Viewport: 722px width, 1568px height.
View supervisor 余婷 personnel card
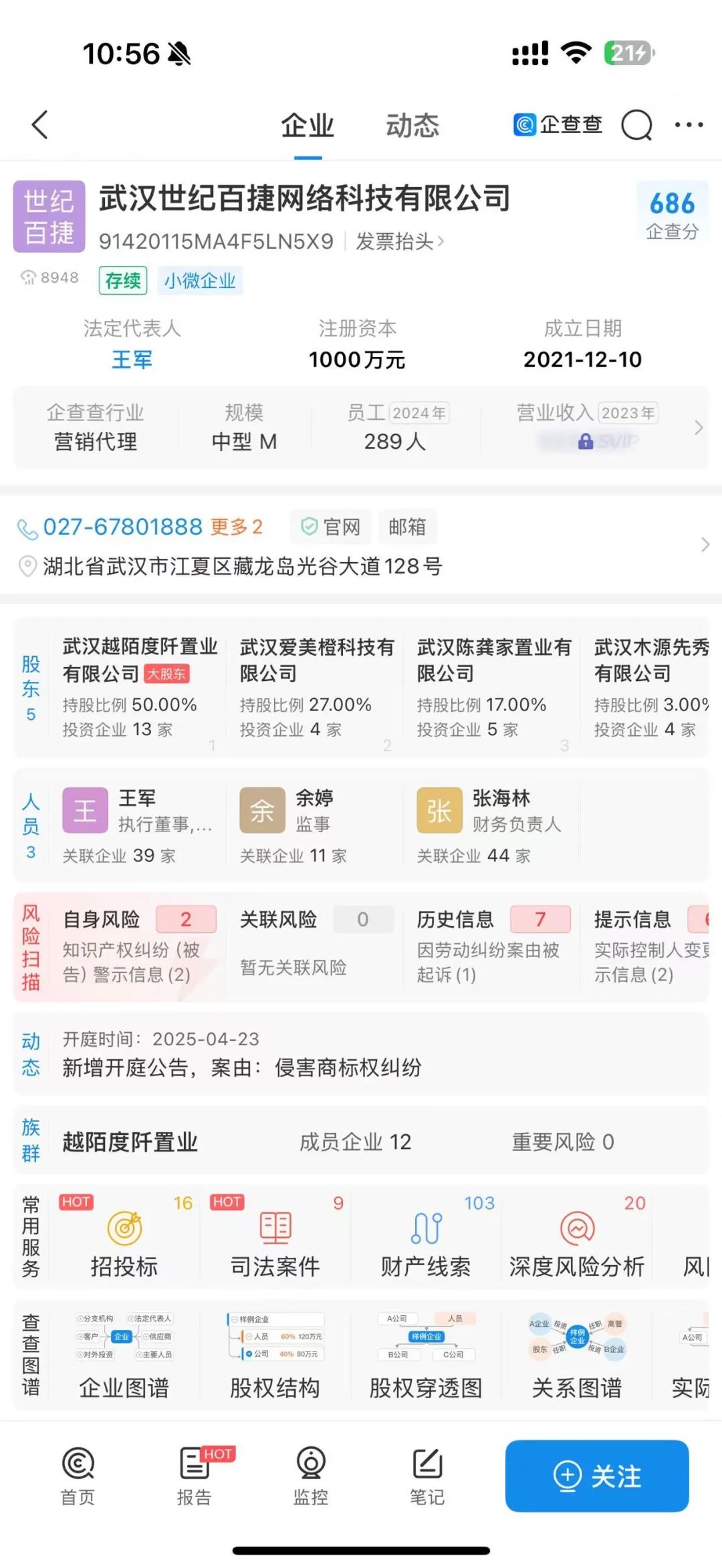coord(314,824)
